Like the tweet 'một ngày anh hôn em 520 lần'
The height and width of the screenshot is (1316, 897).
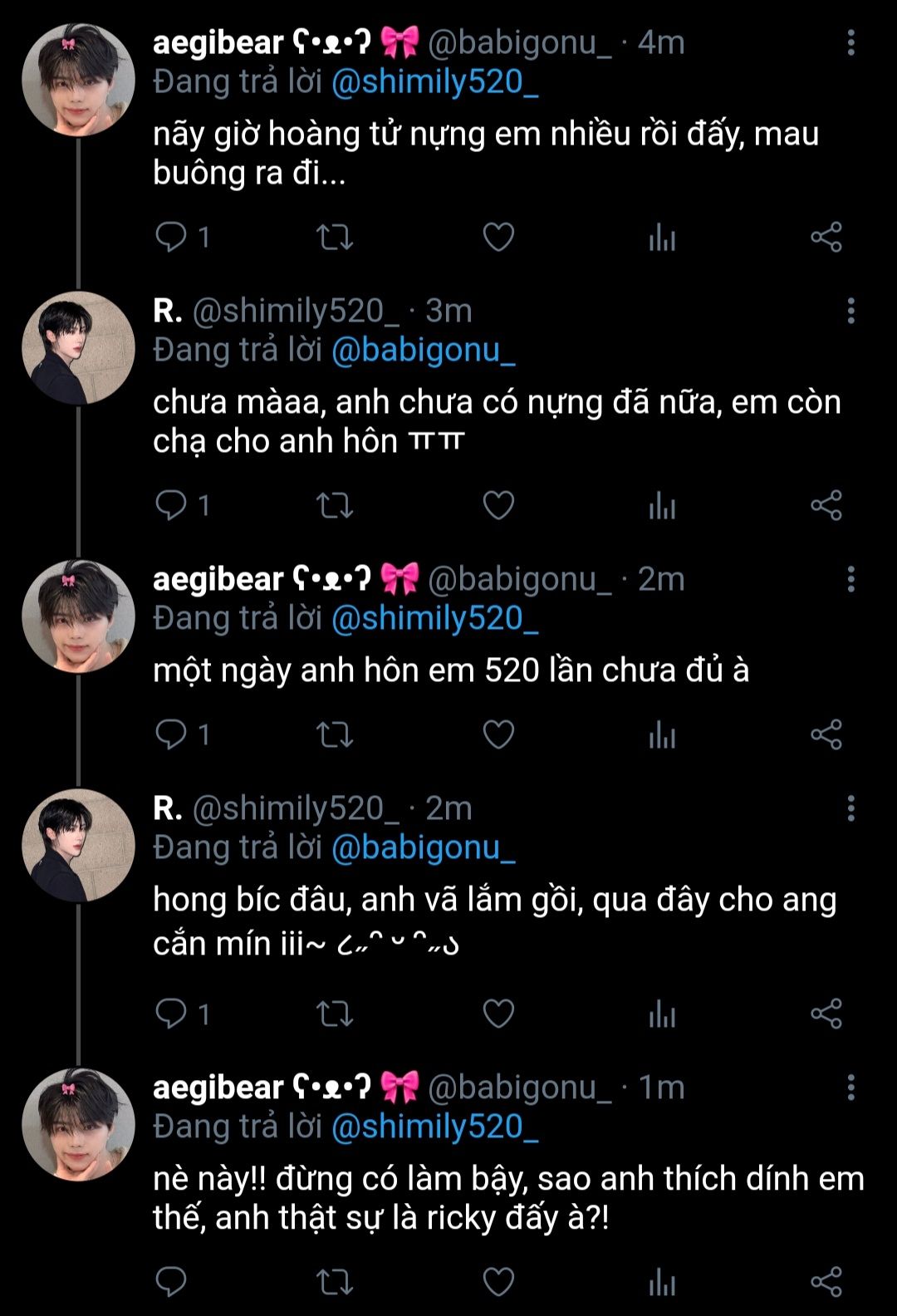click(498, 734)
